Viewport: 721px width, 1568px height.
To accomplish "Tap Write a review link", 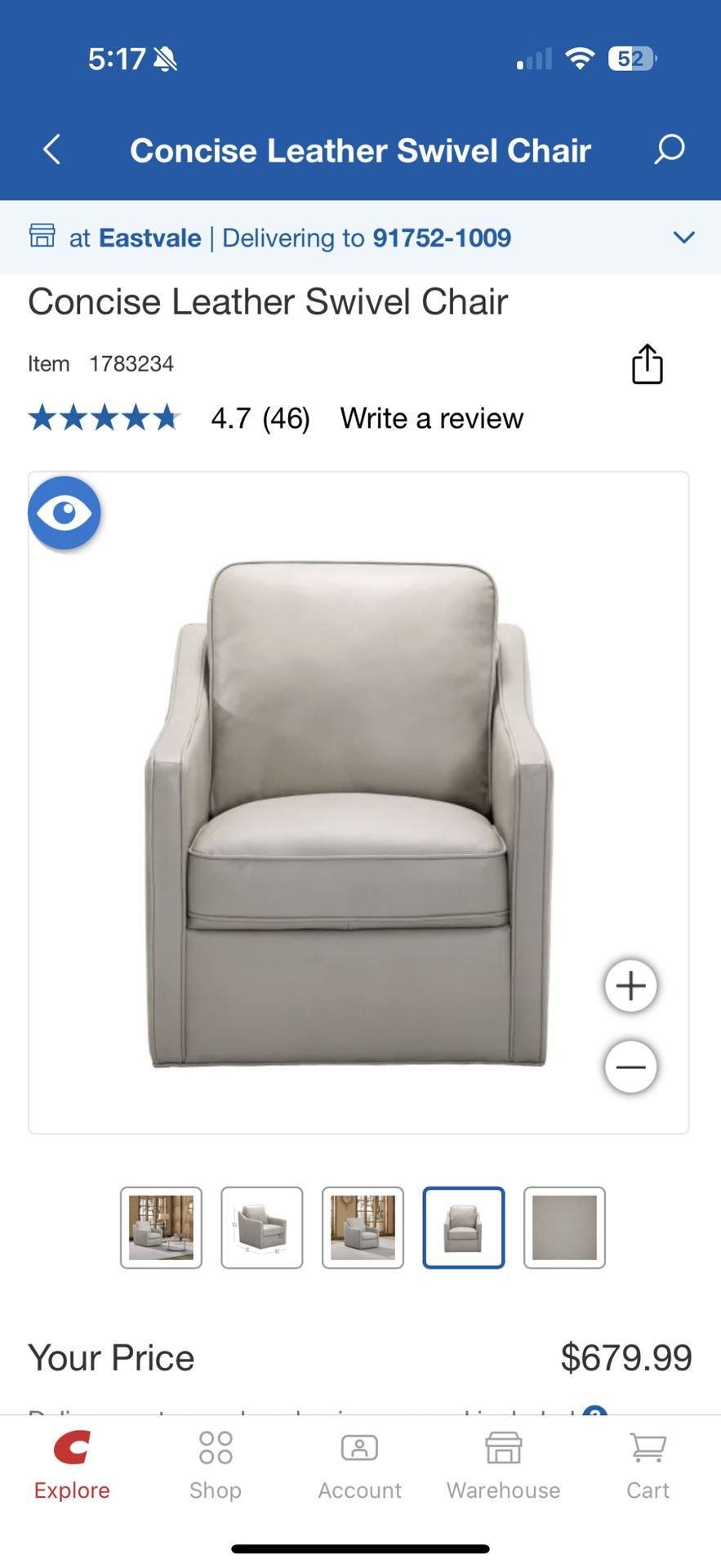I will [x=431, y=418].
